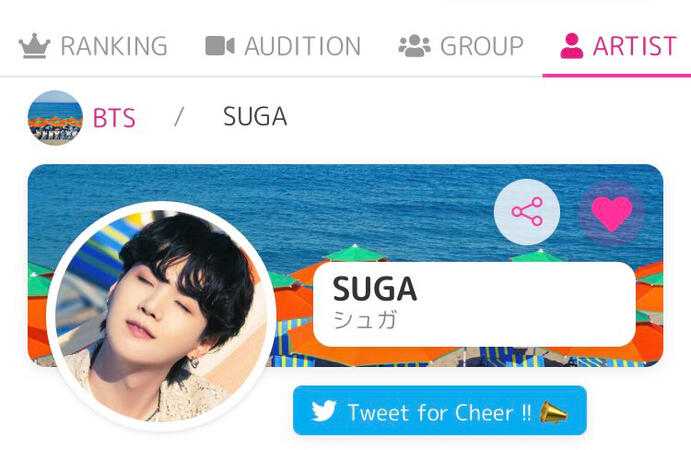Viewport: 691px width, 450px height.
Task: Switch to the Ranking tab
Action: coord(94,46)
